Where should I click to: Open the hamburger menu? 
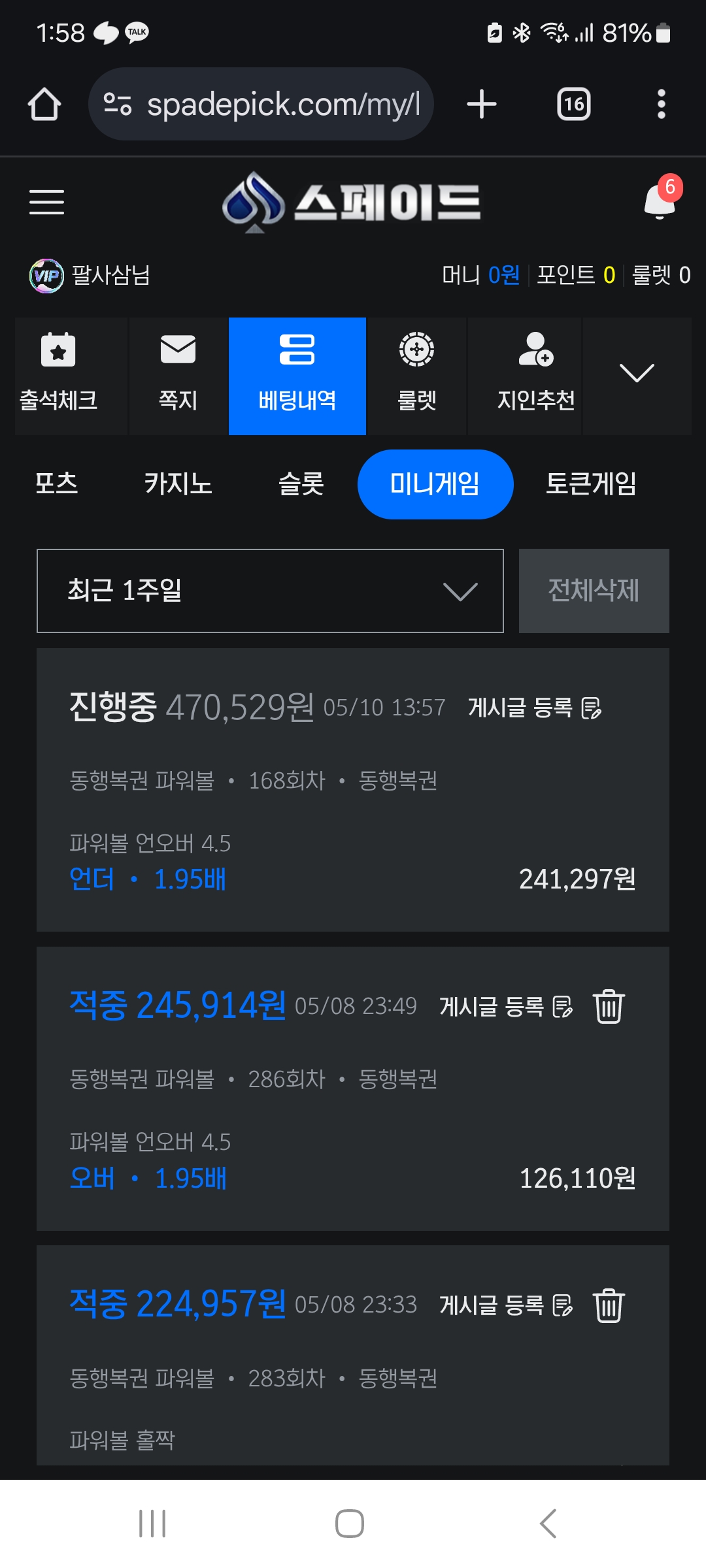click(46, 202)
